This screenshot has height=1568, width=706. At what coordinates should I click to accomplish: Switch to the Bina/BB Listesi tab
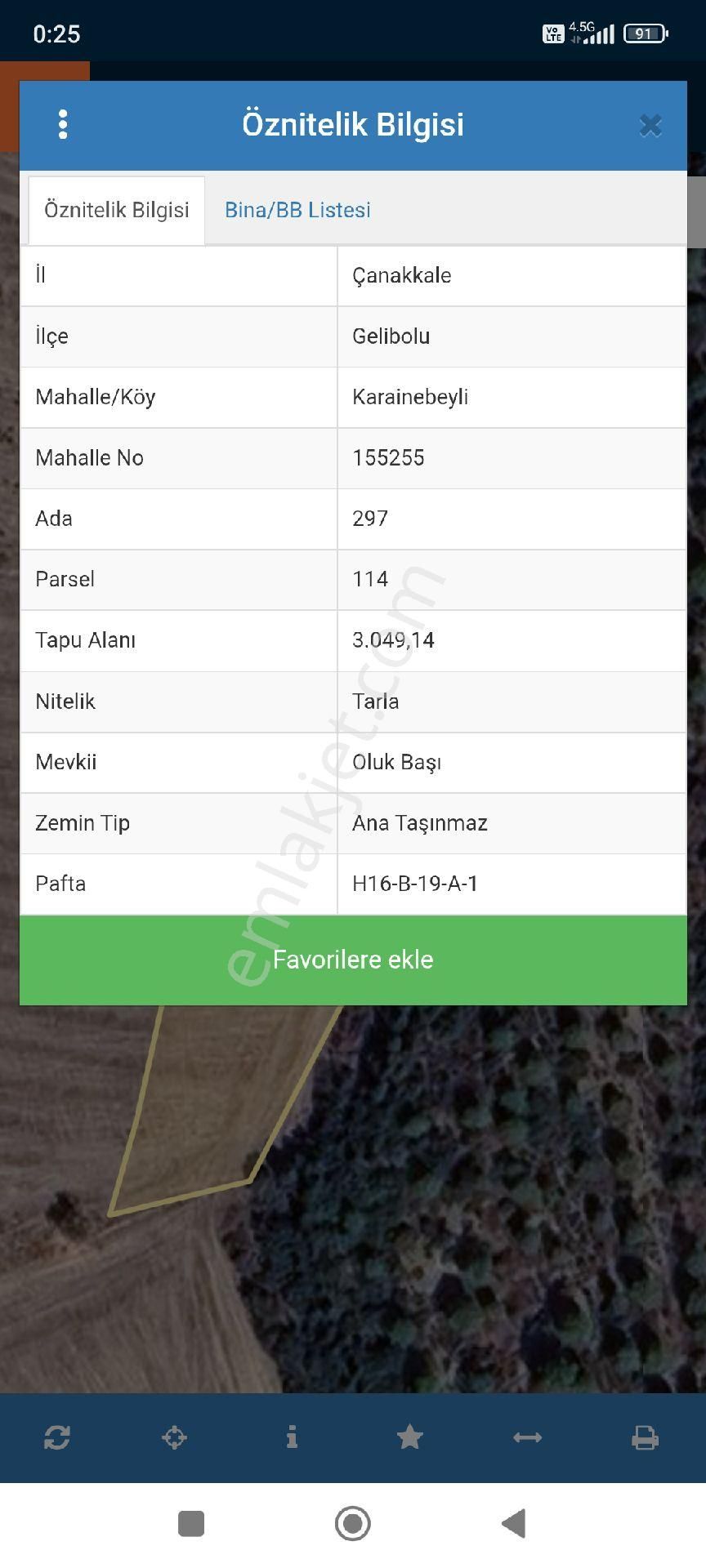click(297, 210)
